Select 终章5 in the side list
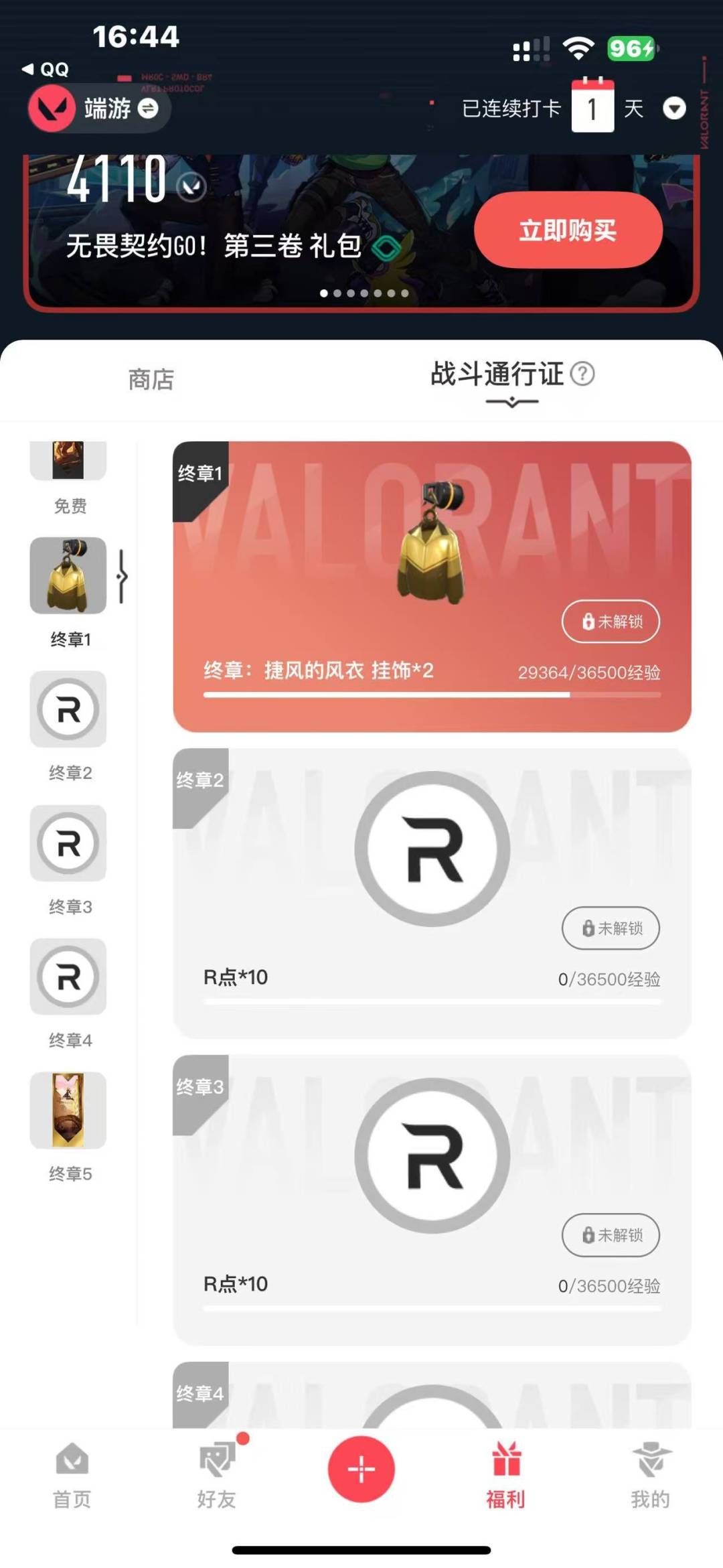Image resolution: width=723 pixels, height=1568 pixels. click(69, 1127)
